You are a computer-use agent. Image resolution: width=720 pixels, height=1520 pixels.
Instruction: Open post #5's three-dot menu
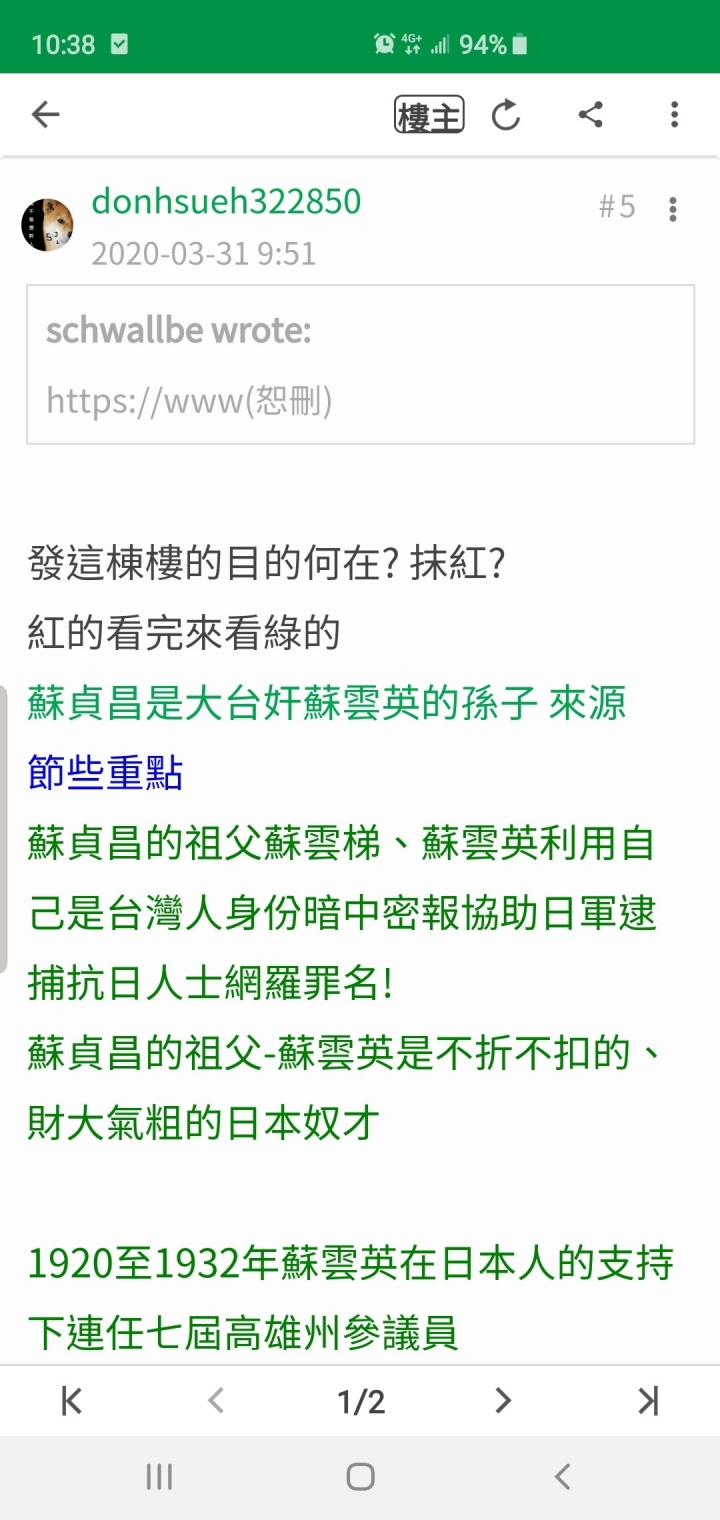672,209
